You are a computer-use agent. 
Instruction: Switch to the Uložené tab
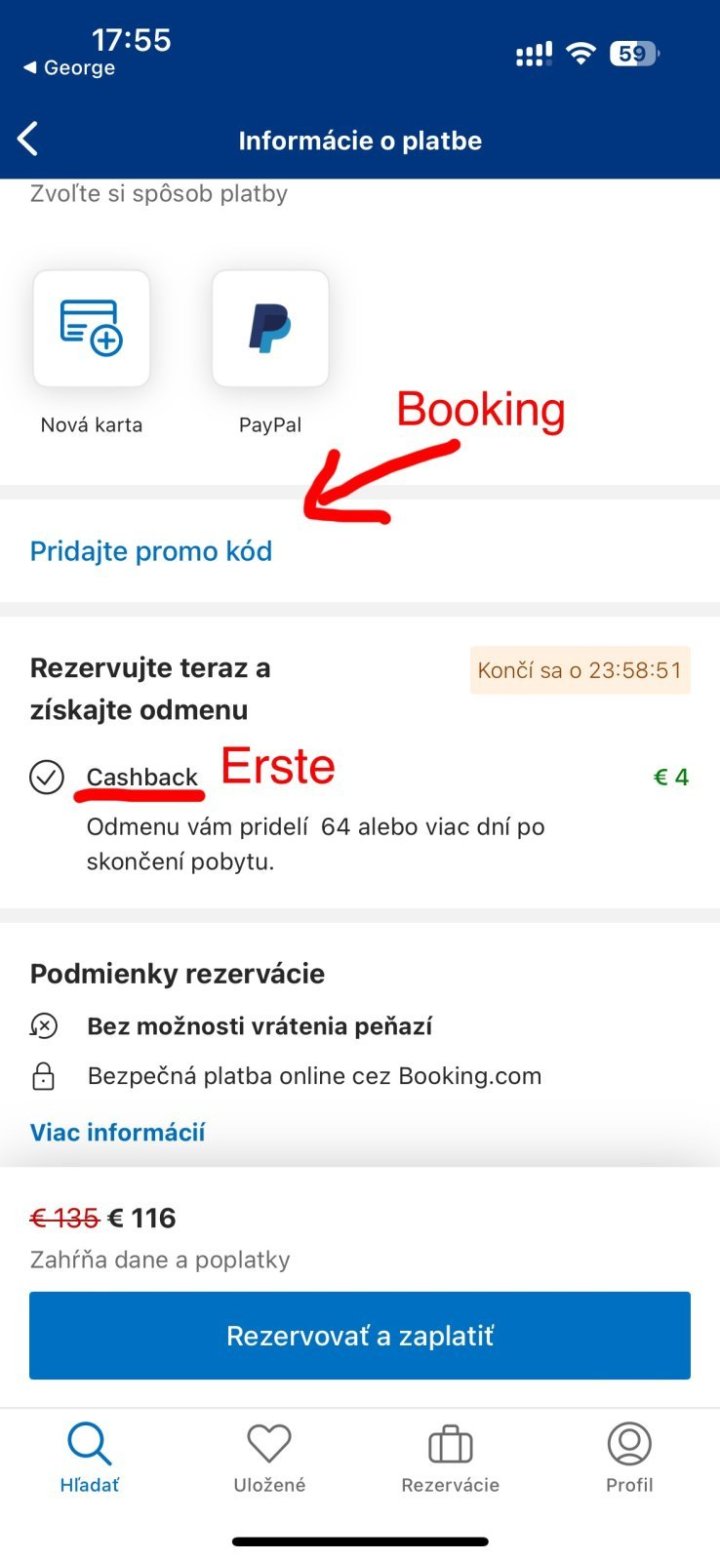pos(269,1458)
